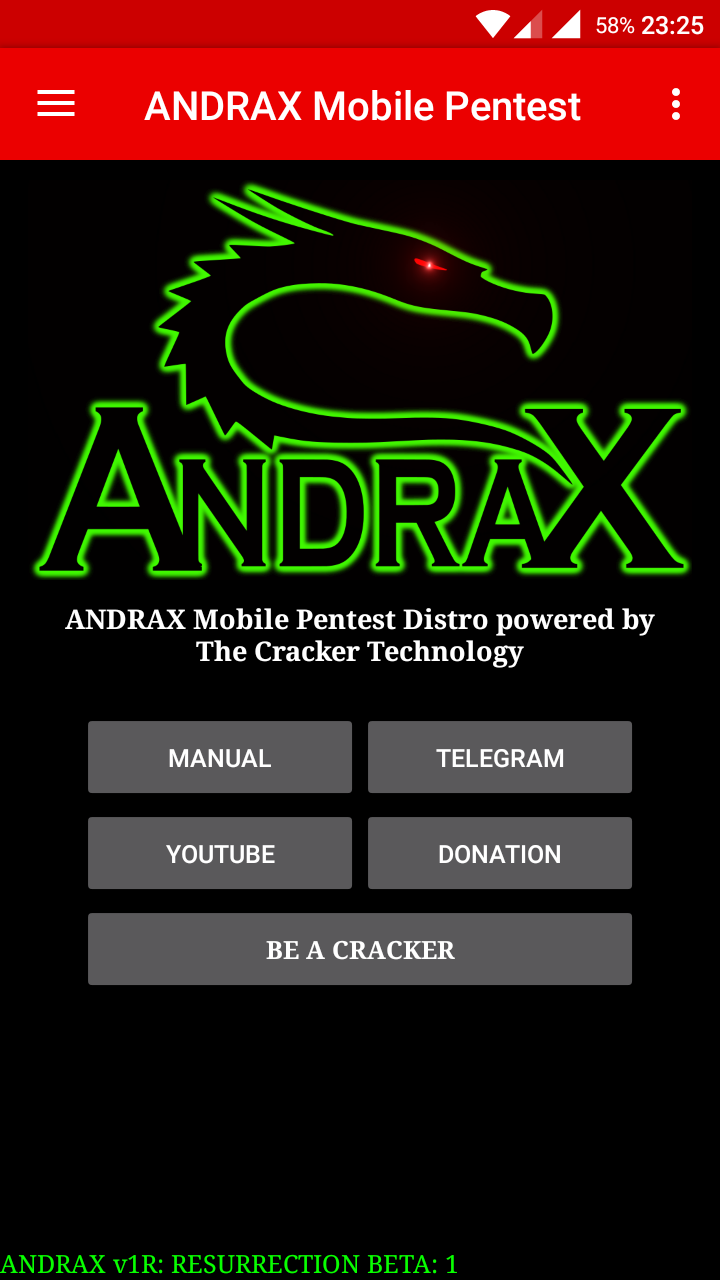Viewport: 720px width, 1280px height.
Task: Open the YOUTUBE channel
Action: coord(220,853)
